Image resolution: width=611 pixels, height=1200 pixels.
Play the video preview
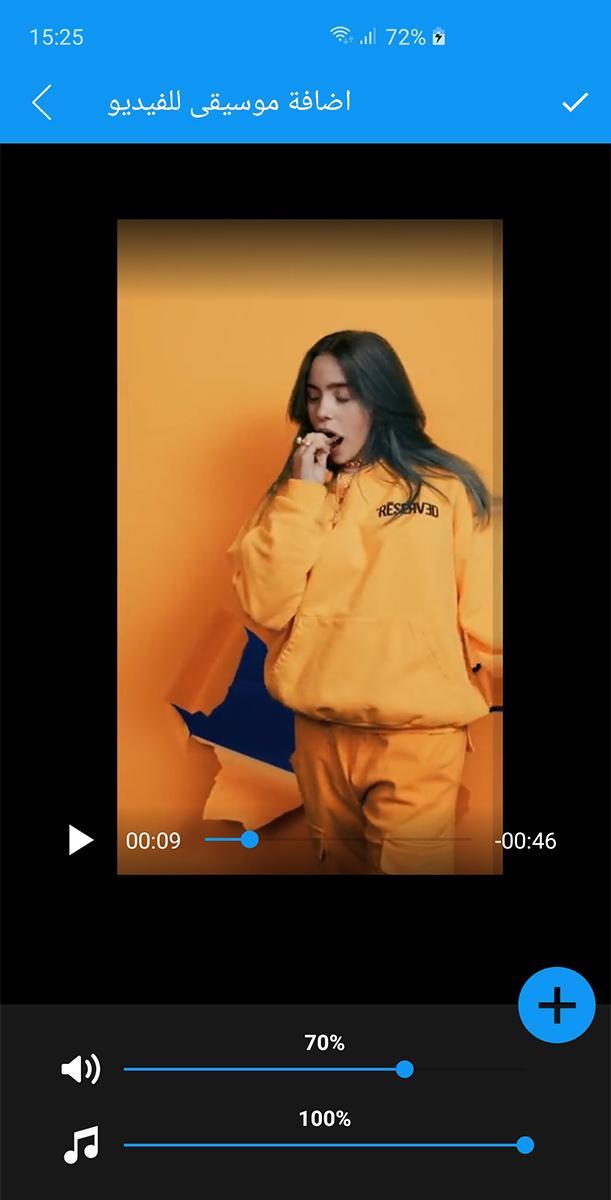[x=80, y=840]
